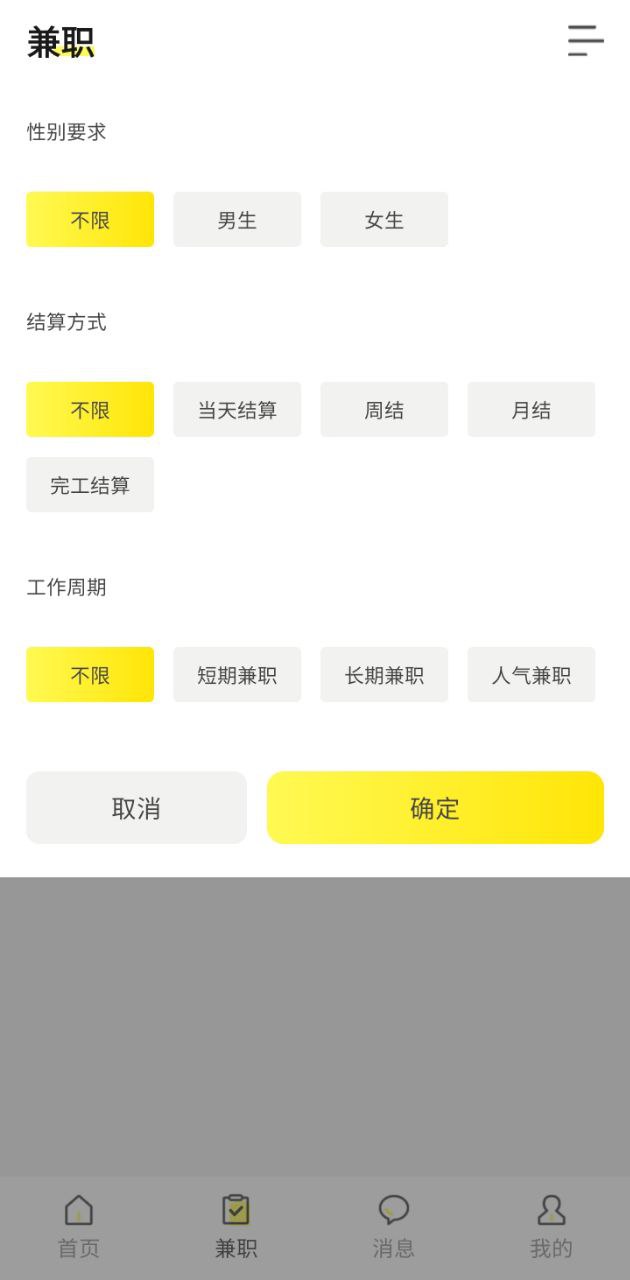Select 周结 settlement method
This screenshot has height=1280, width=630.
click(x=384, y=410)
